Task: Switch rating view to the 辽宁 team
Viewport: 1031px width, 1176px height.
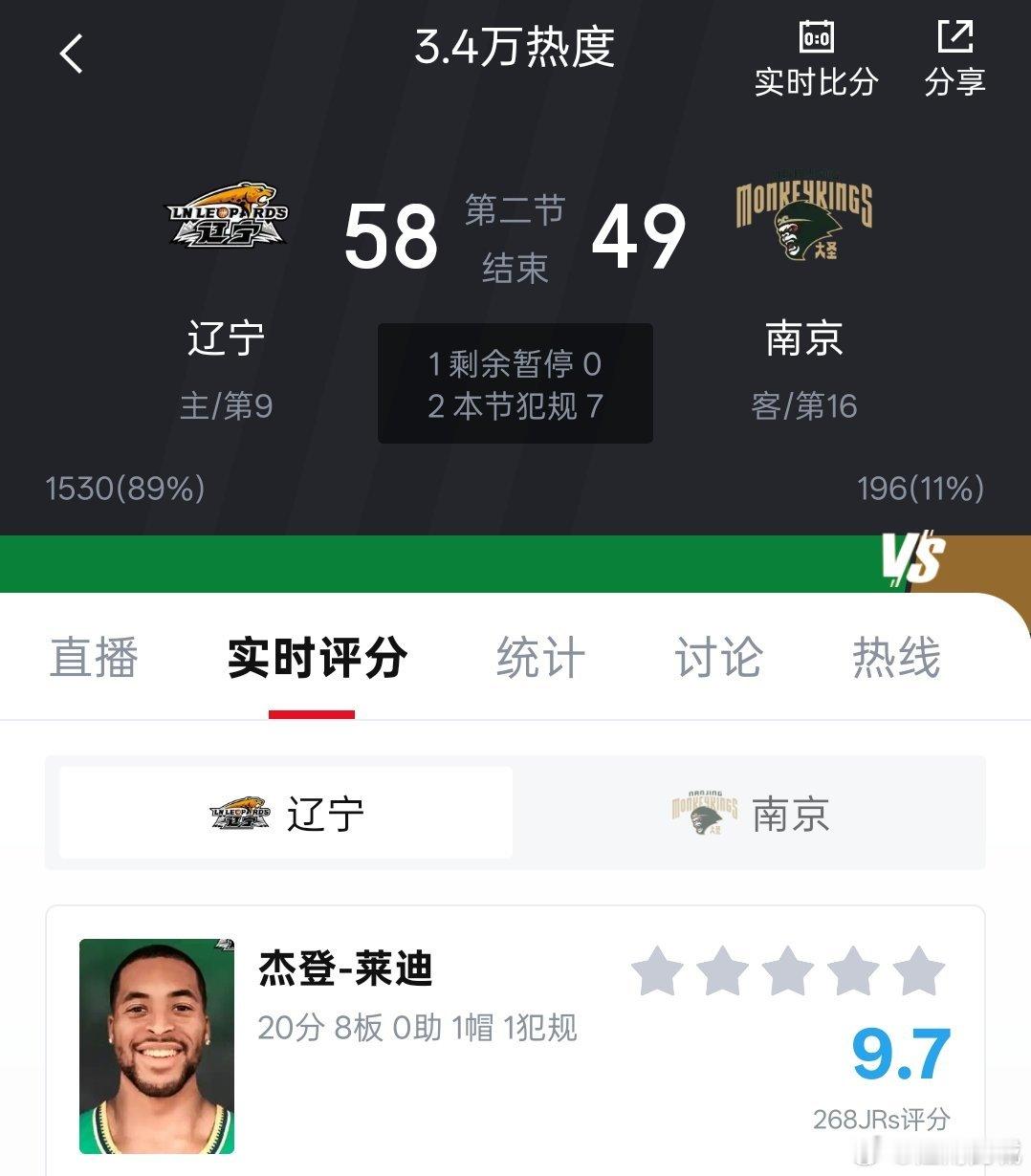Action: pyautogui.click(x=284, y=812)
